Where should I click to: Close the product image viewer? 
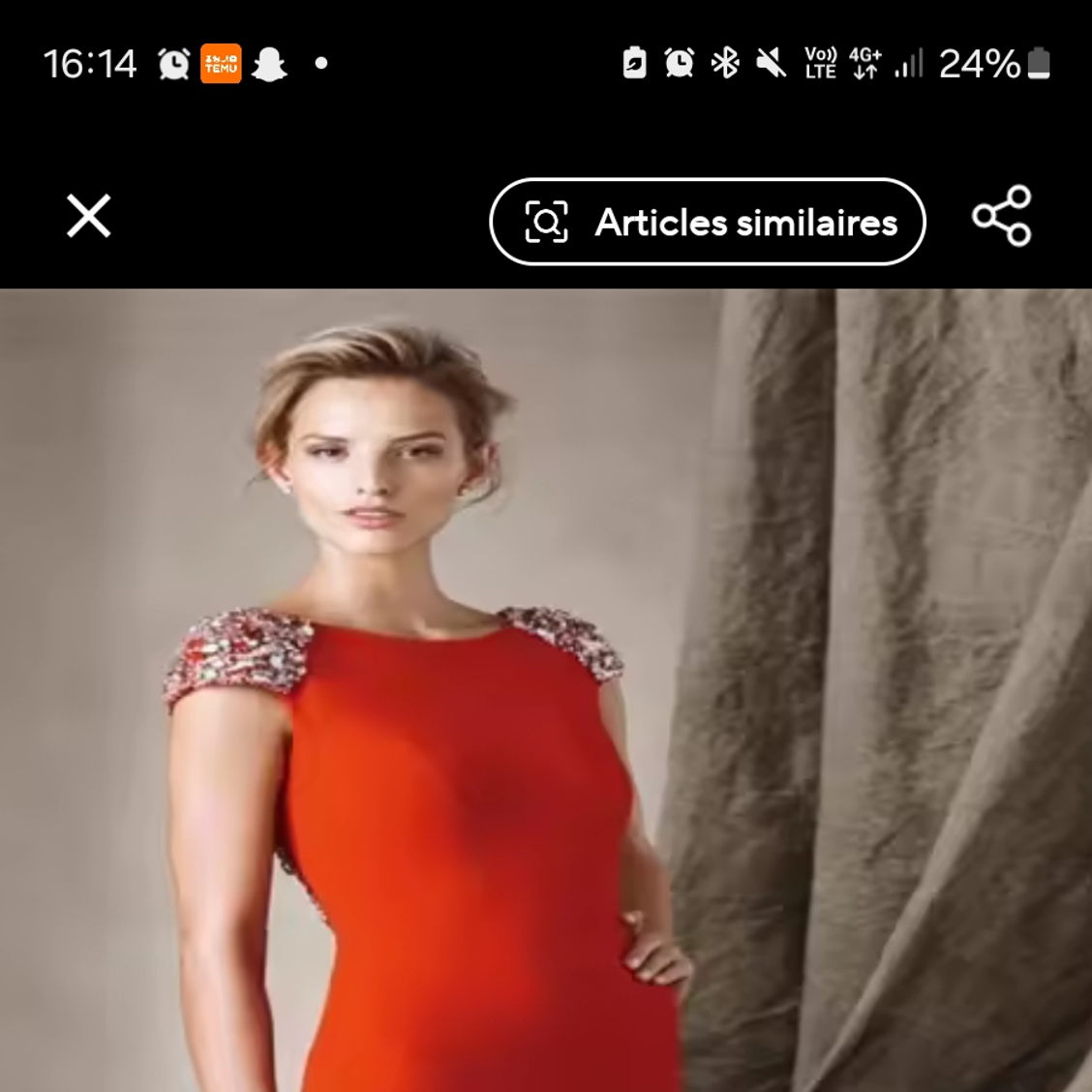coord(89,216)
